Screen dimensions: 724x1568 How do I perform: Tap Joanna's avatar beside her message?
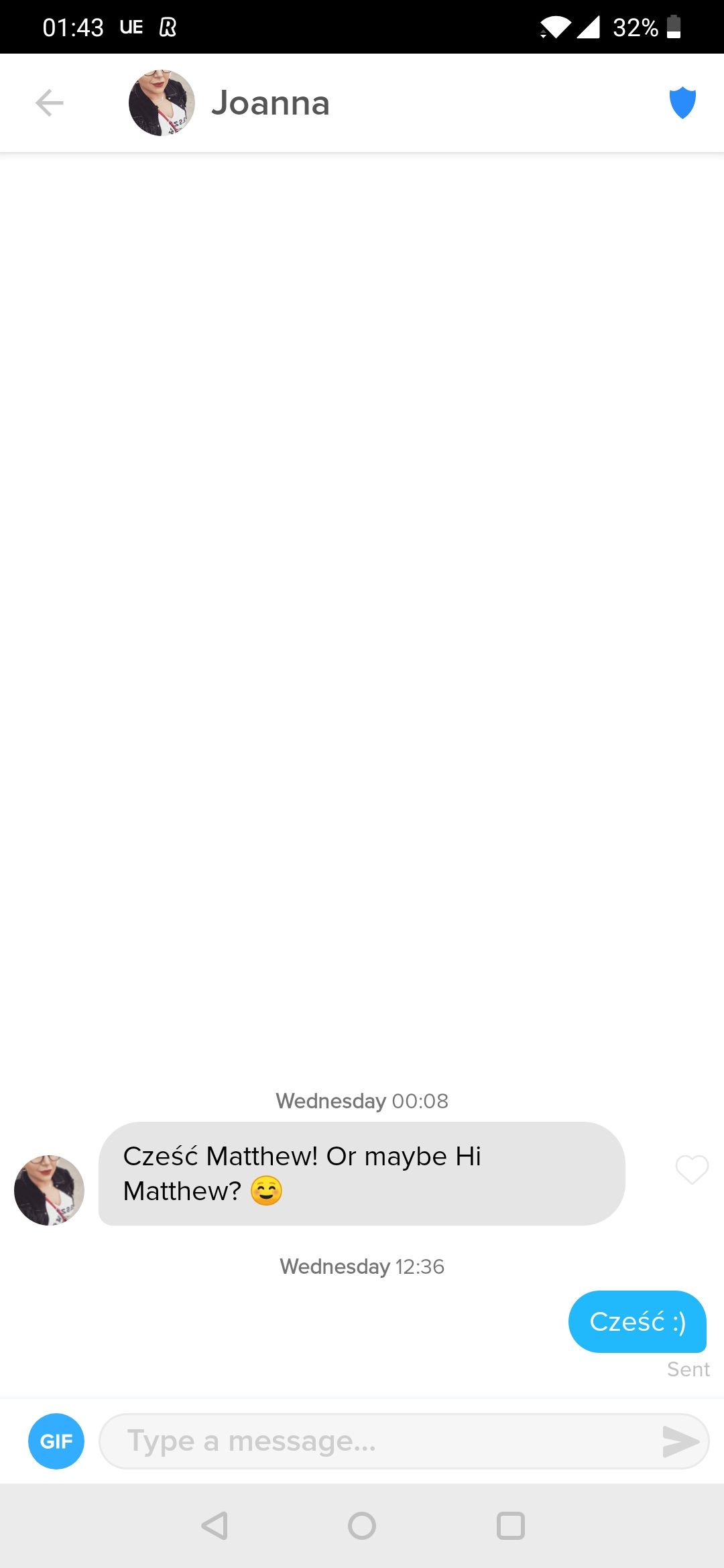50,1190
